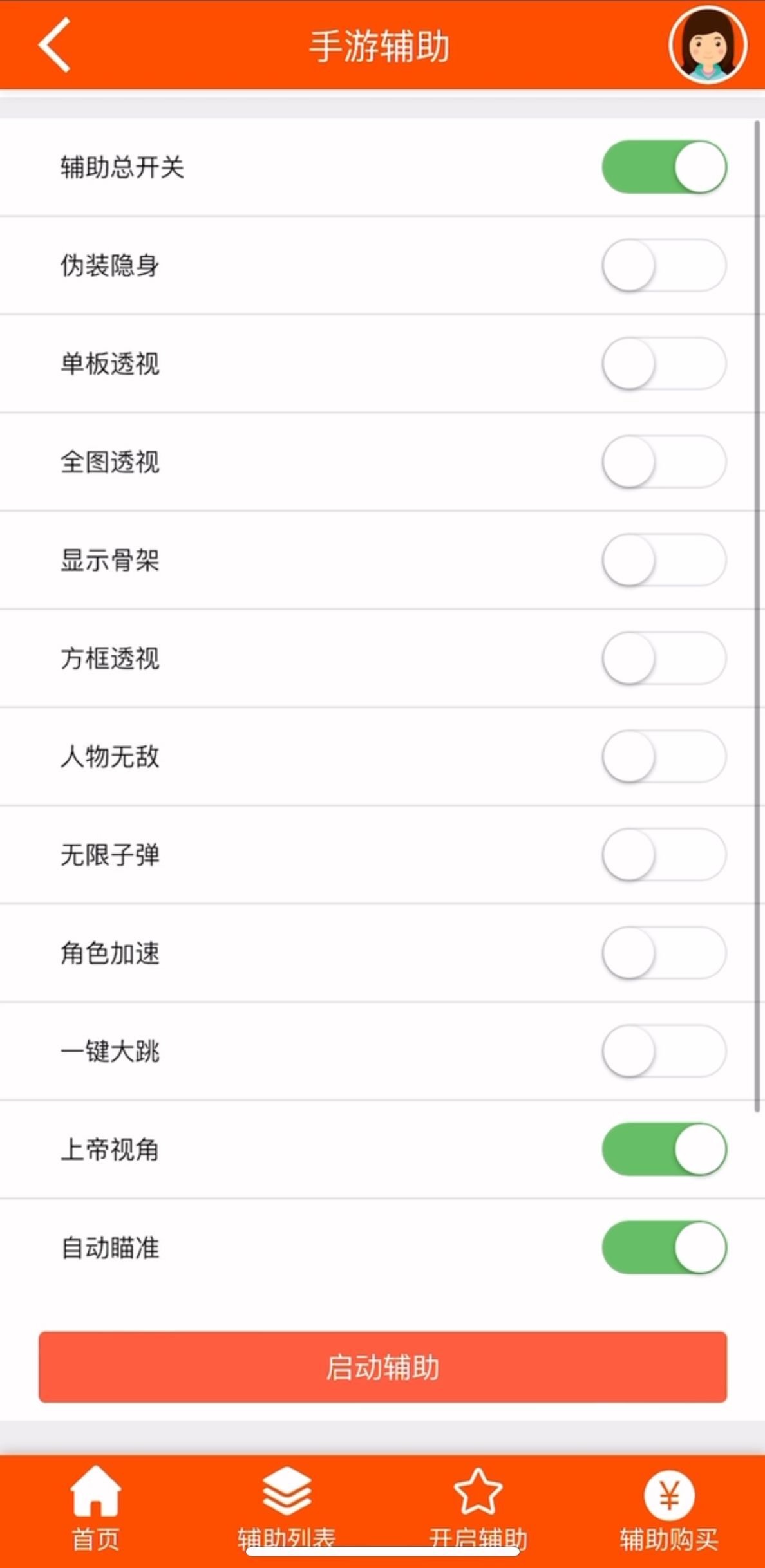Viewport: 765px width, 1568px height.
Task: Turn on 方框透视
Action: click(x=665, y=658)
